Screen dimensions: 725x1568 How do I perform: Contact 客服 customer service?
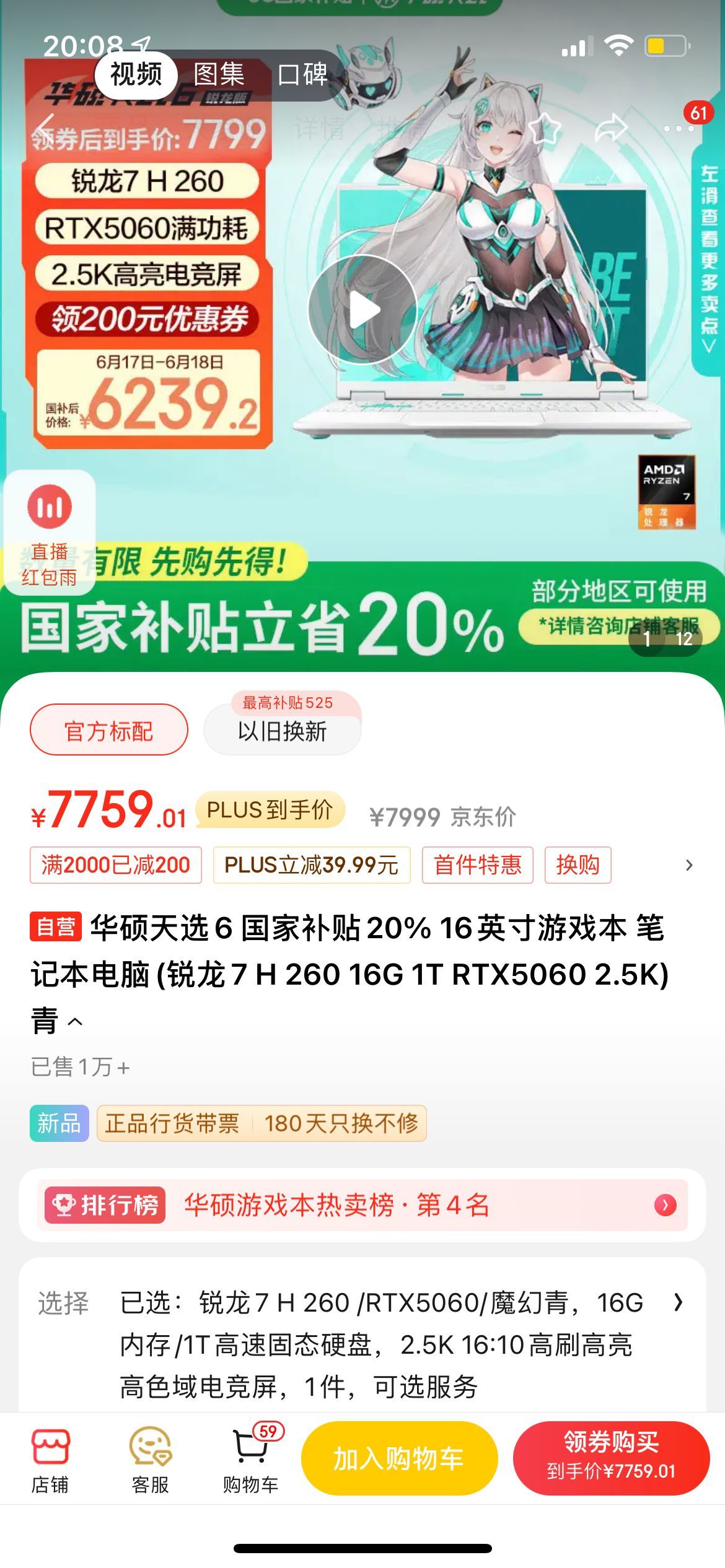[x=150, y=1459]
